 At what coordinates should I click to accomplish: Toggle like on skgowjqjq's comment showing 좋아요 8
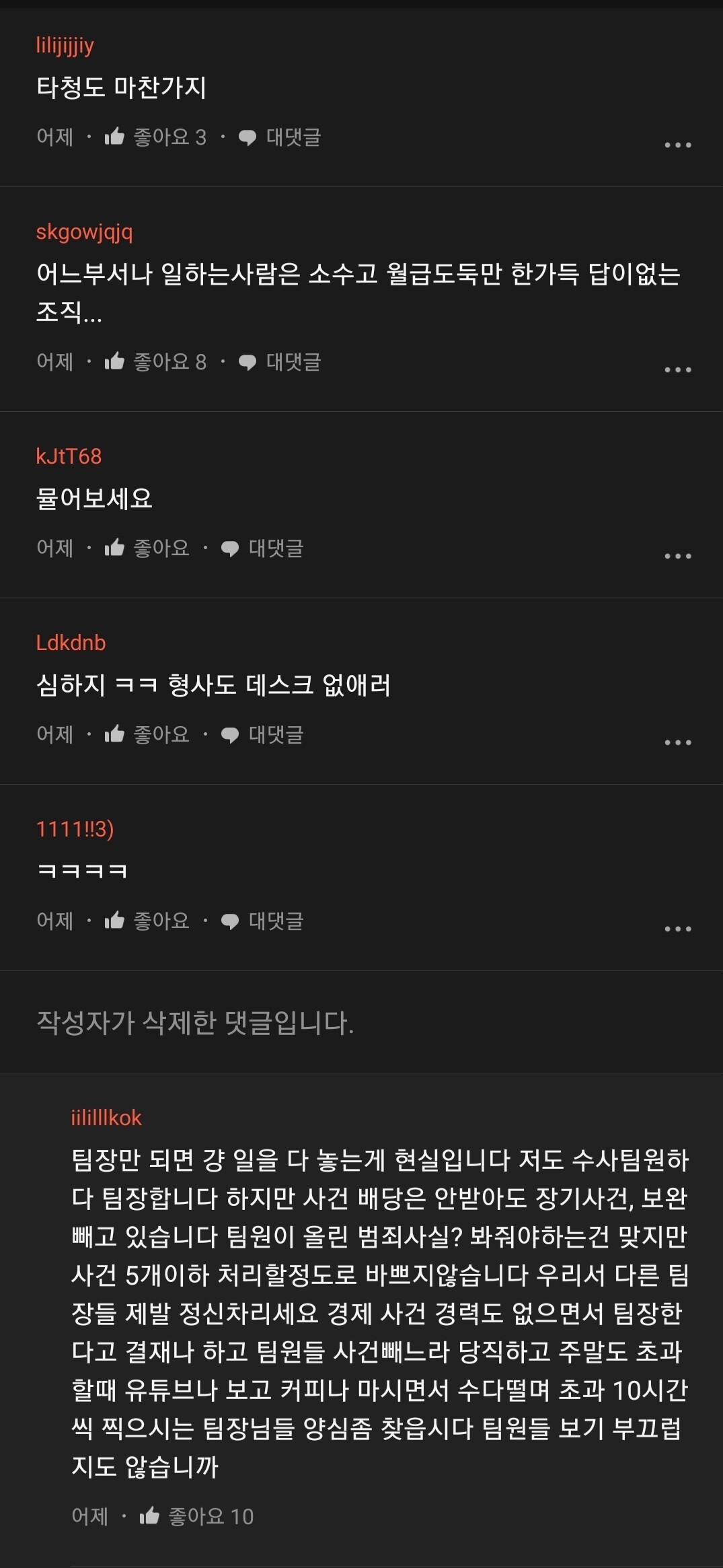click(x=116, y=361)
